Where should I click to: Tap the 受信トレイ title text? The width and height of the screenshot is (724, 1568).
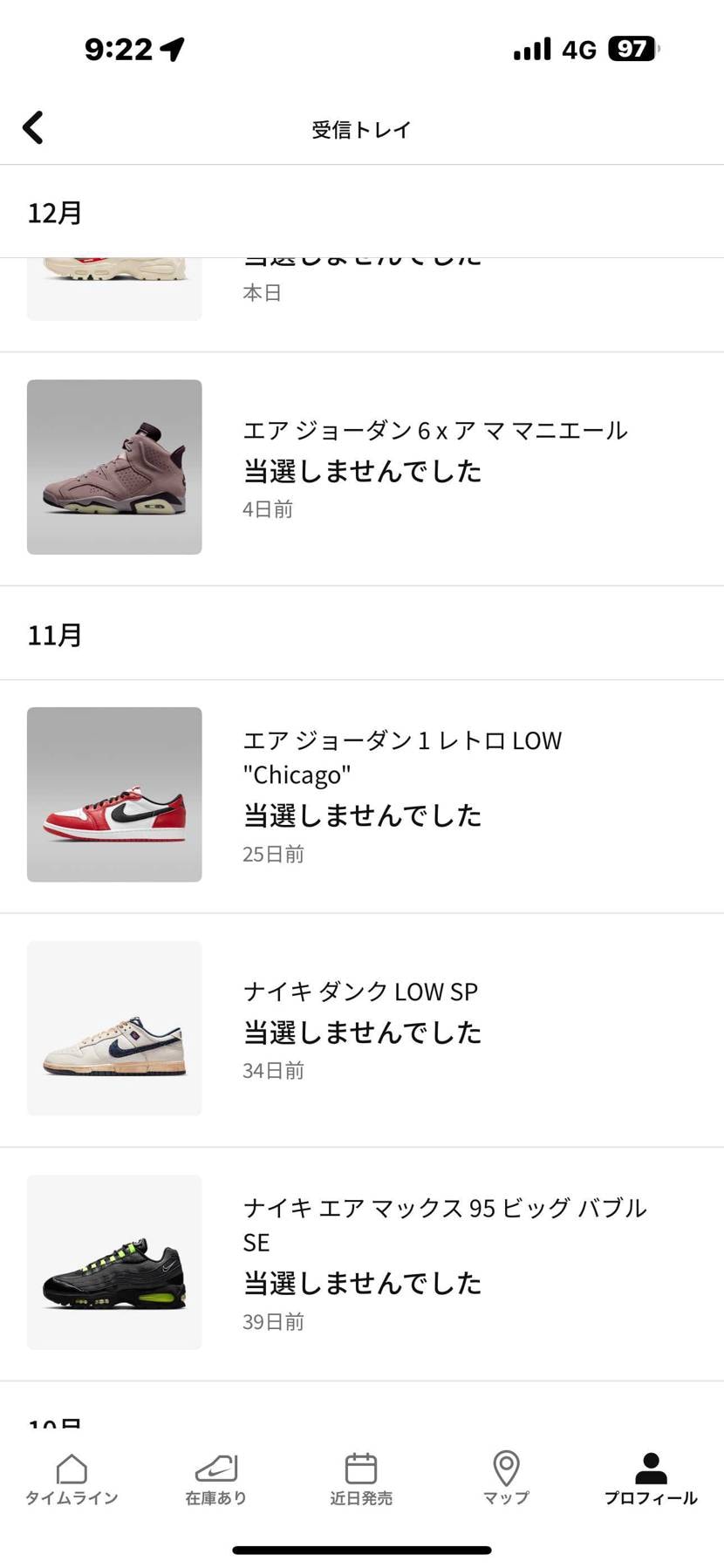tap(361, 128)
